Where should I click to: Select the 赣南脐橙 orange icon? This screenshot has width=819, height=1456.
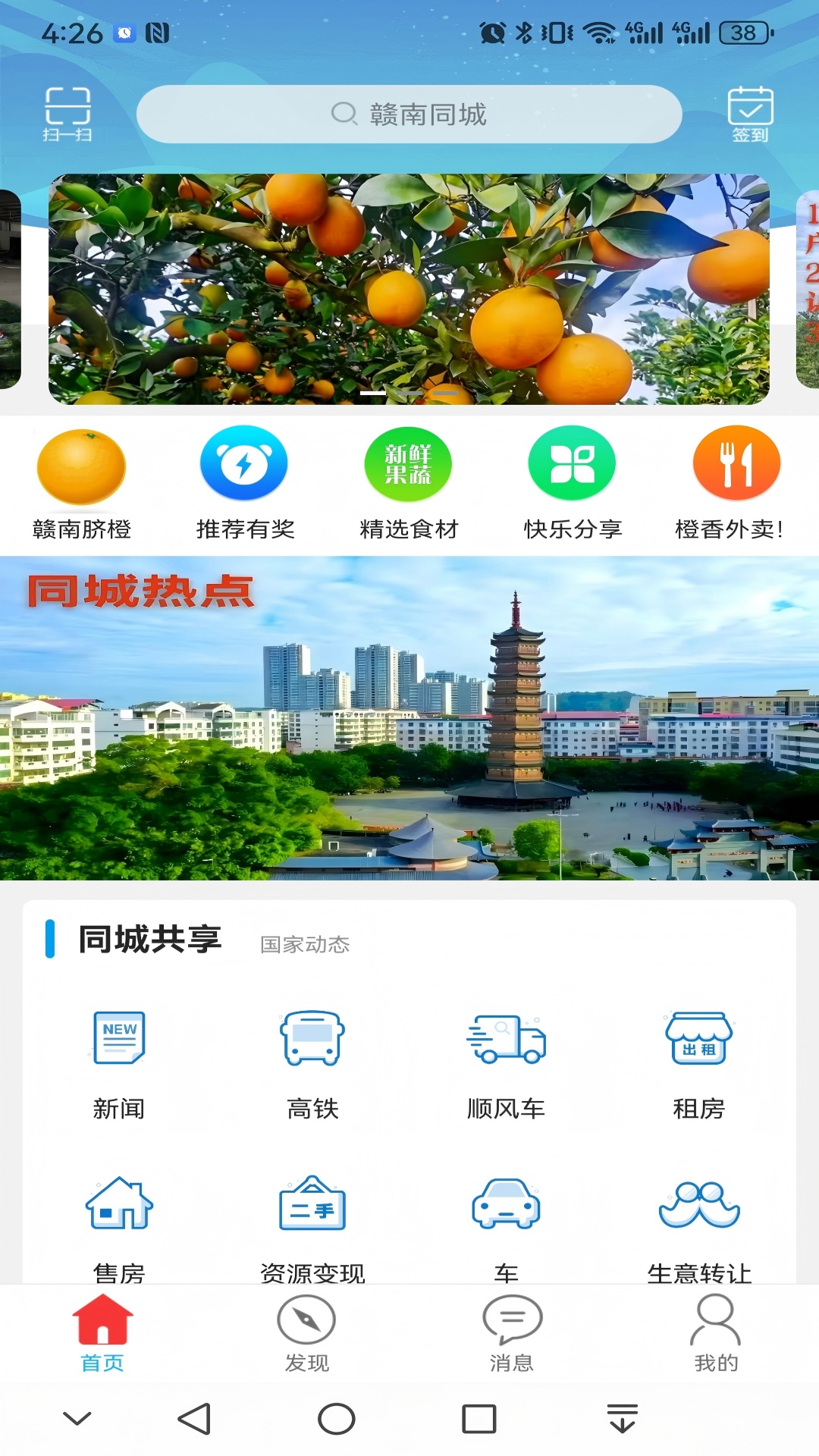click(x=80, y=464)
